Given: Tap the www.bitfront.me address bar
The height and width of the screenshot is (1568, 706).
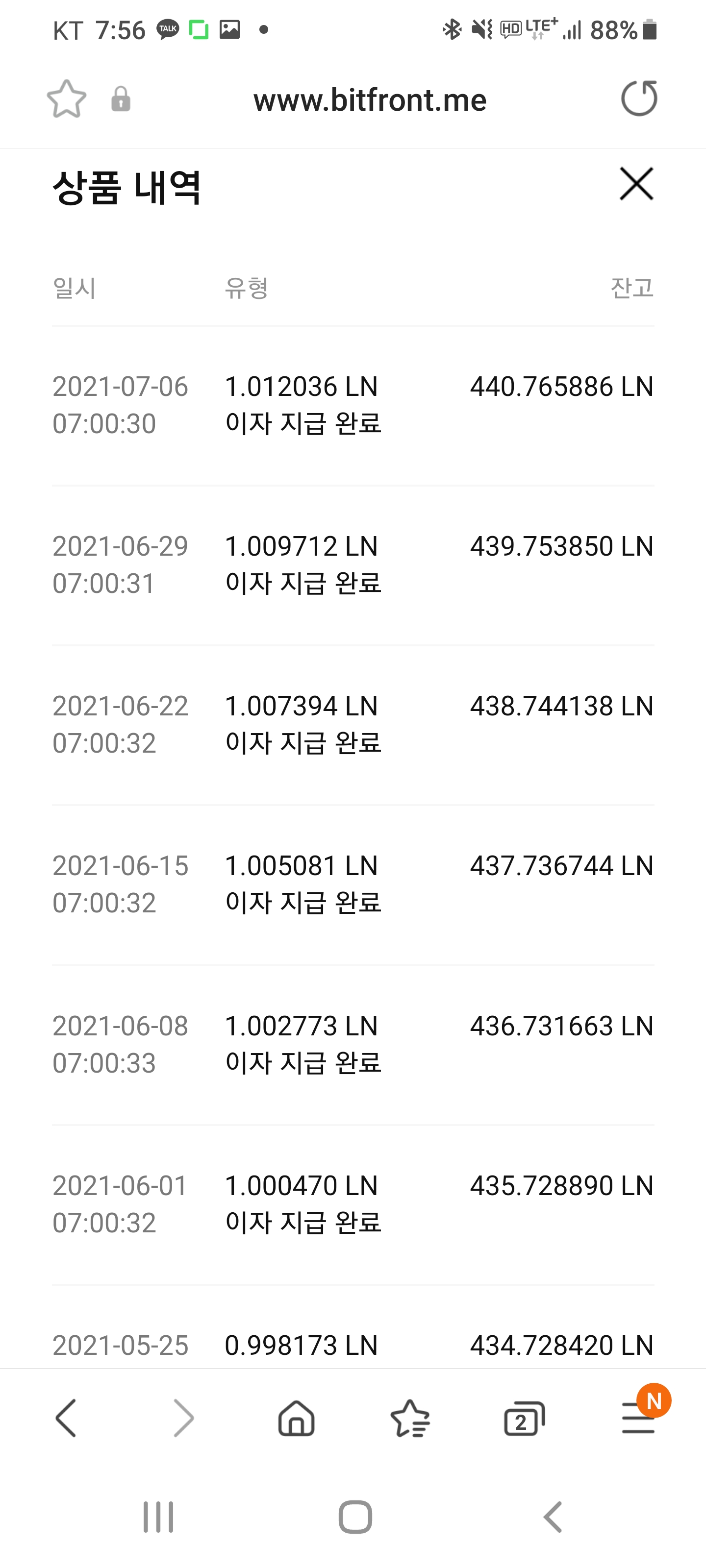Looking at the screenshot, I should [x=370, y=100].
